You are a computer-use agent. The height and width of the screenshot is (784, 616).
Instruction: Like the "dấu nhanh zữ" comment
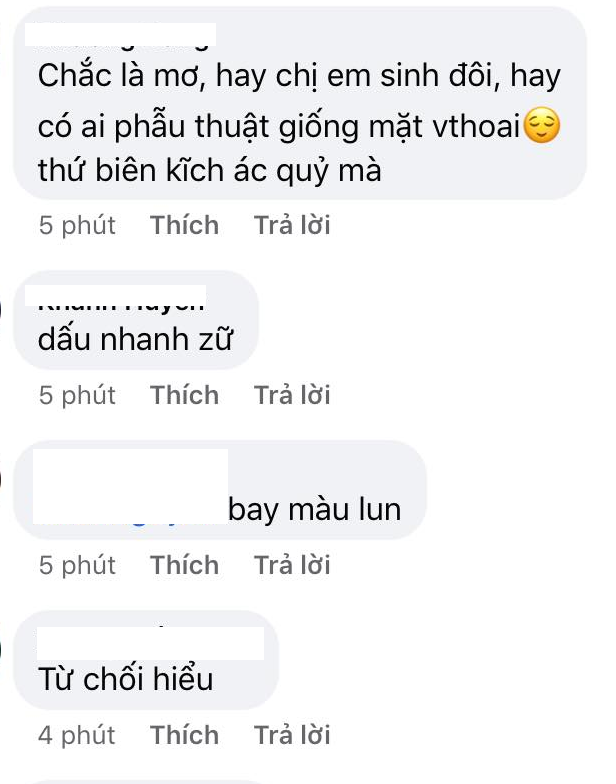point(184,396)
